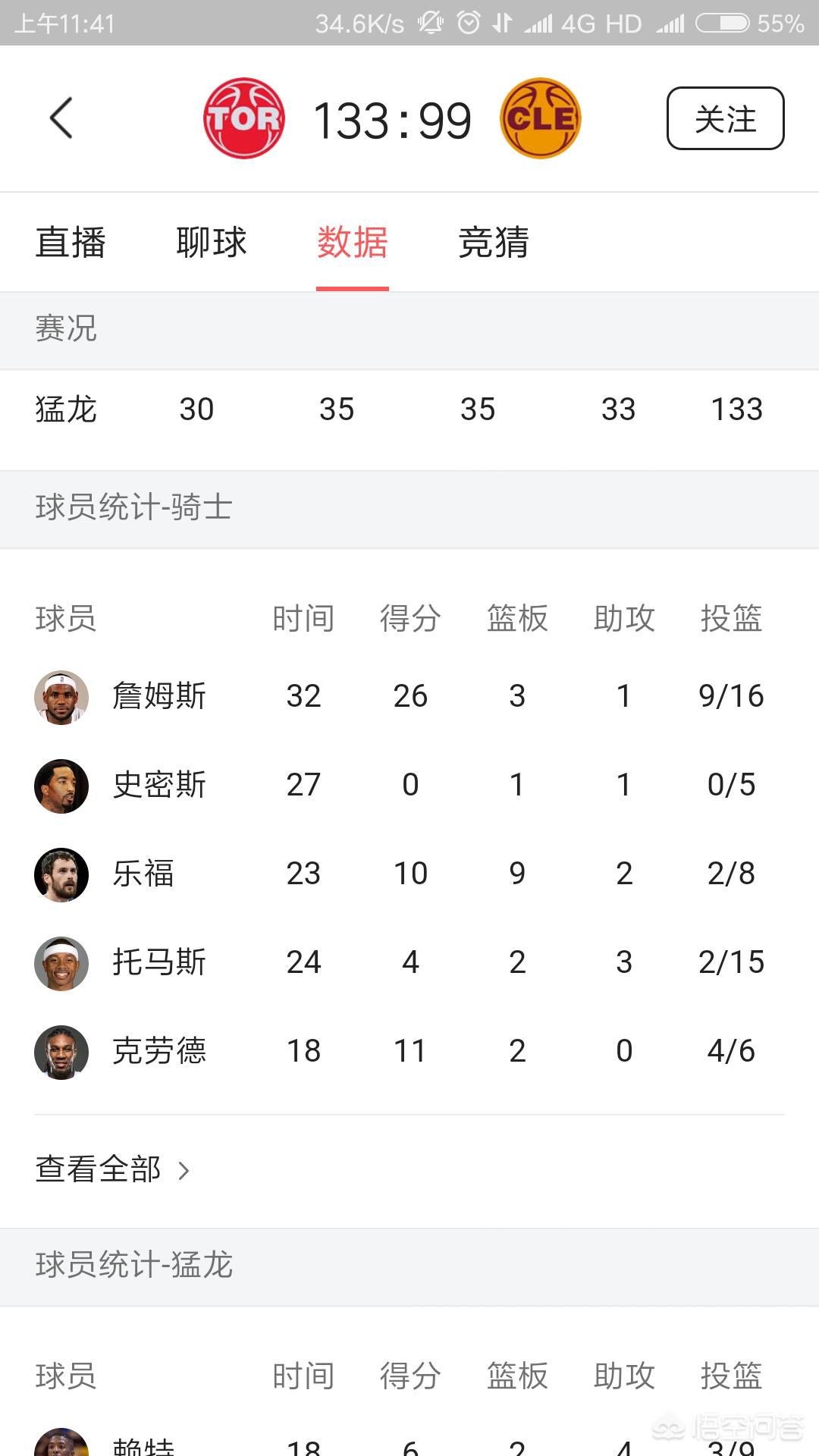Switch to the 直播 tab
819x1456 pixels.
pos(71,243)
